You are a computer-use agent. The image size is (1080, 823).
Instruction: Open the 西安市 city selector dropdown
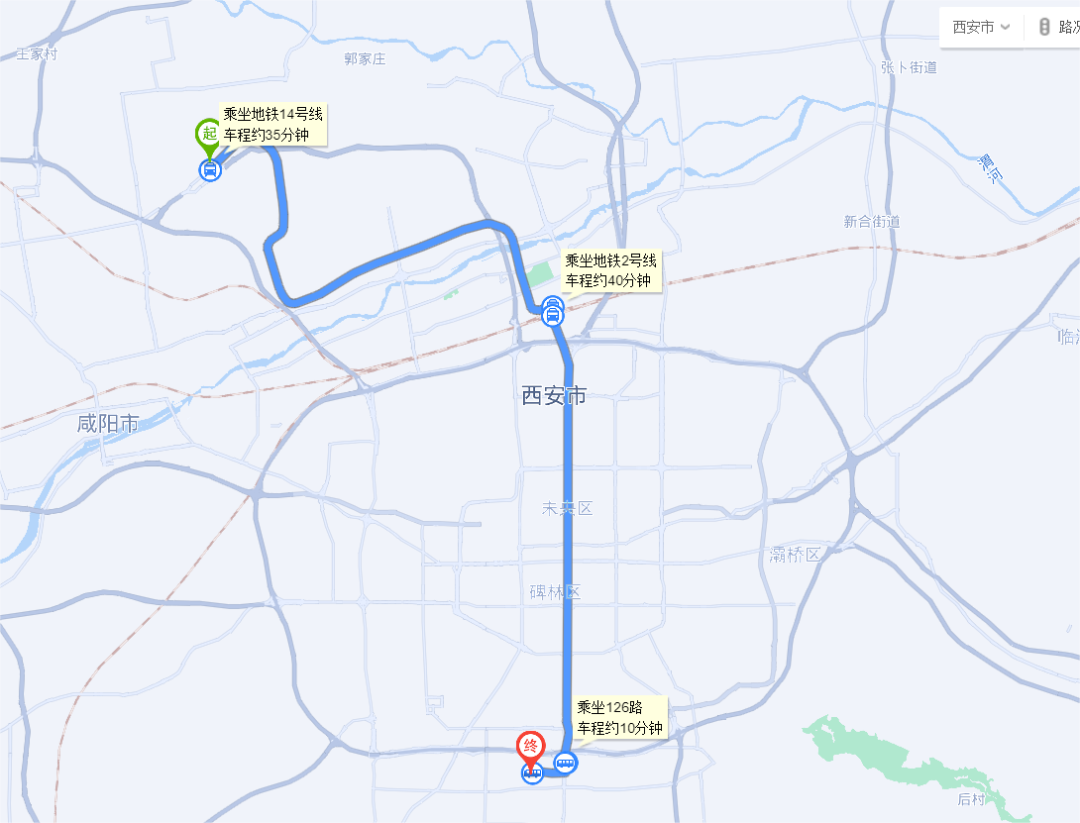click(980, 27)
